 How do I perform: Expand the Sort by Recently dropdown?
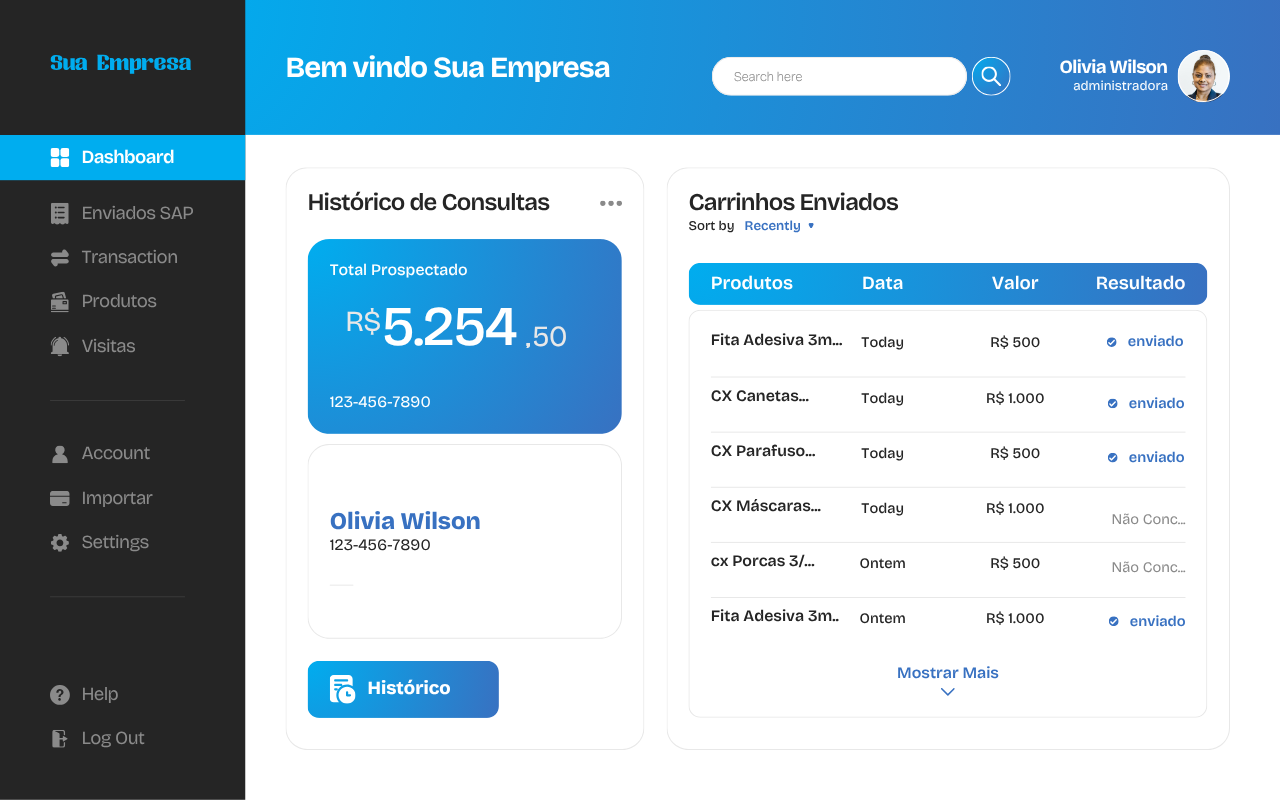coord(779,226)
